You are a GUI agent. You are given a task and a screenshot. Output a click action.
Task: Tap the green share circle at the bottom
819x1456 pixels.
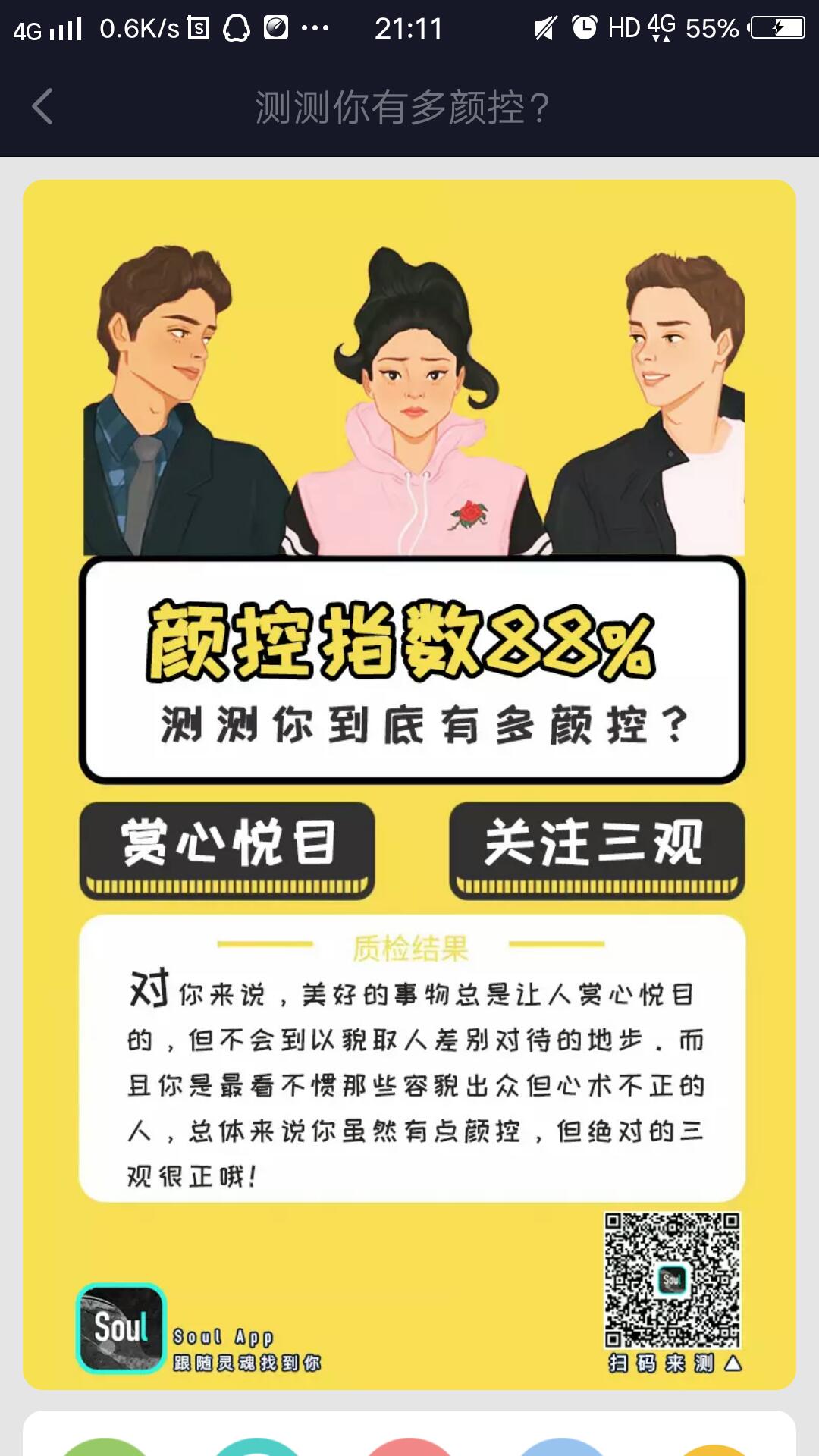pyautogui.click(x=105, y=1447)
